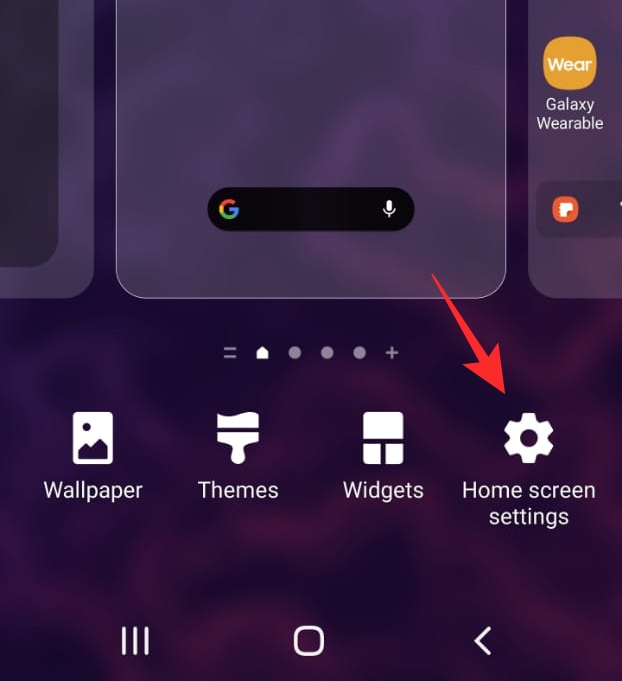Tap the microphone in Google search widget
Screen dimensions: 622x681
coord(389,209)
